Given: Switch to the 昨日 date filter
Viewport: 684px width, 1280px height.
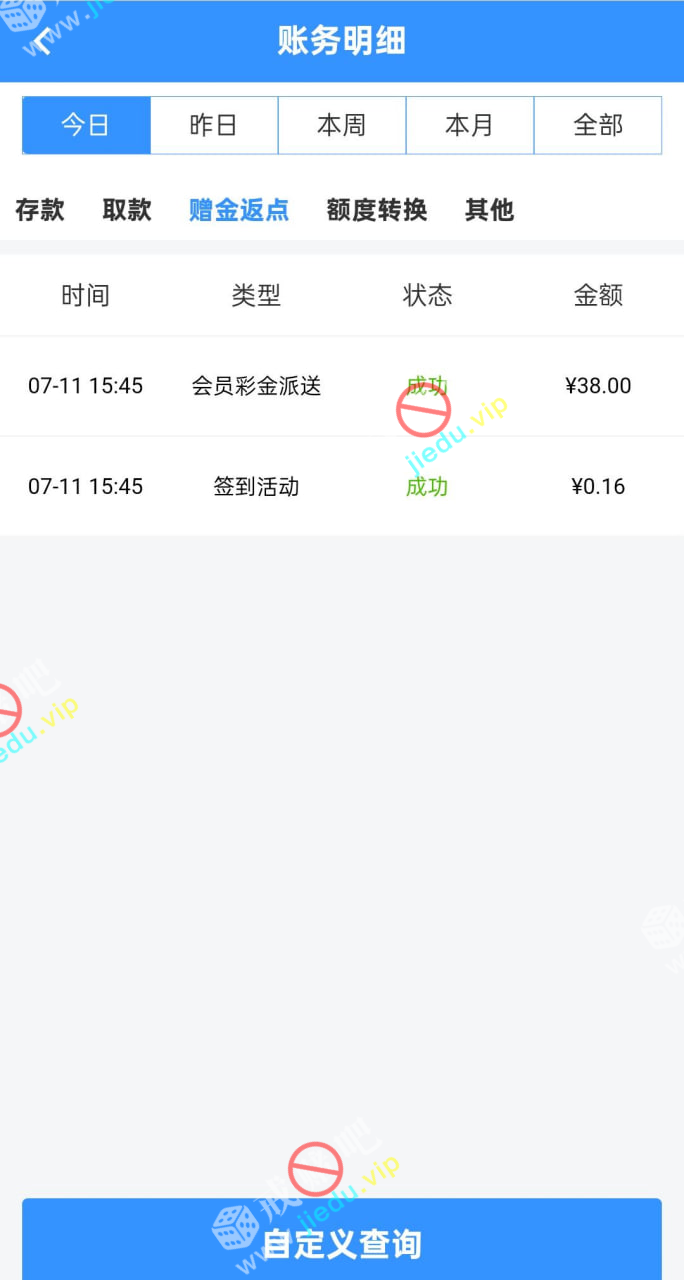Looking at the screenshot, I should (x=214, y=125).
